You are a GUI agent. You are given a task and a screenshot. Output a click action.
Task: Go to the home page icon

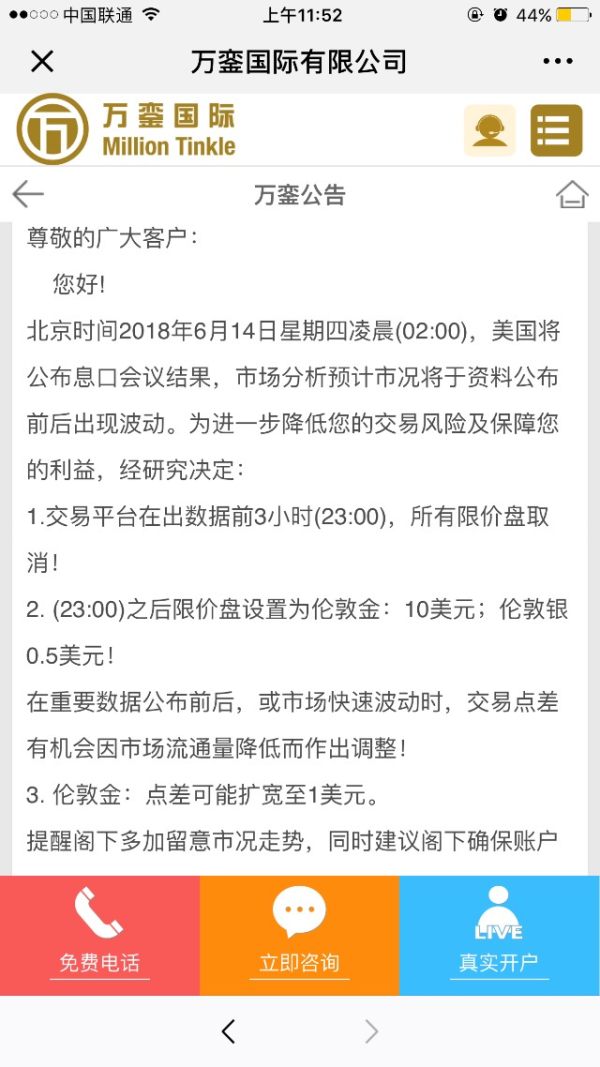click(572, 194)
